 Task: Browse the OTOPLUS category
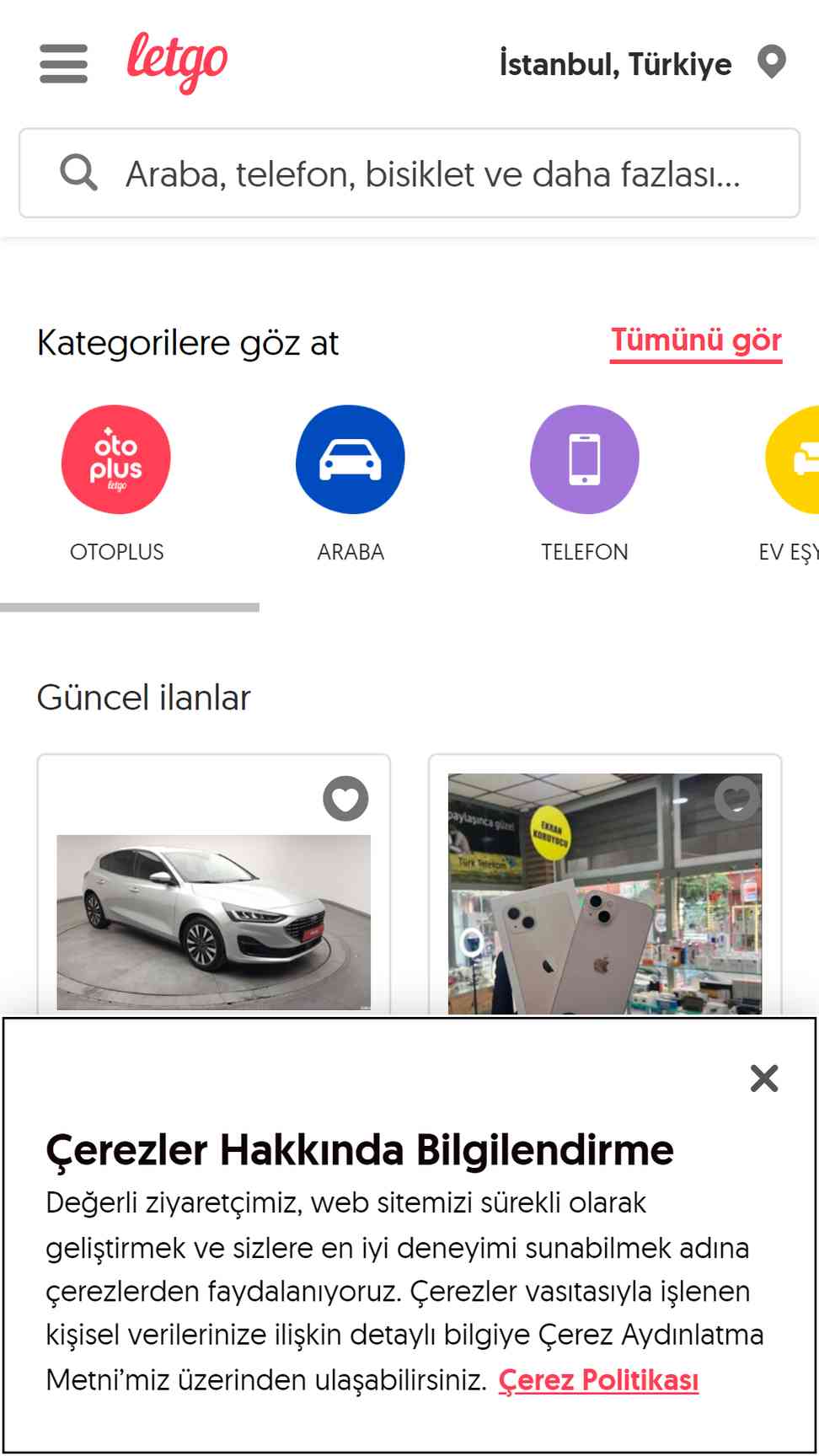(116, 460)
